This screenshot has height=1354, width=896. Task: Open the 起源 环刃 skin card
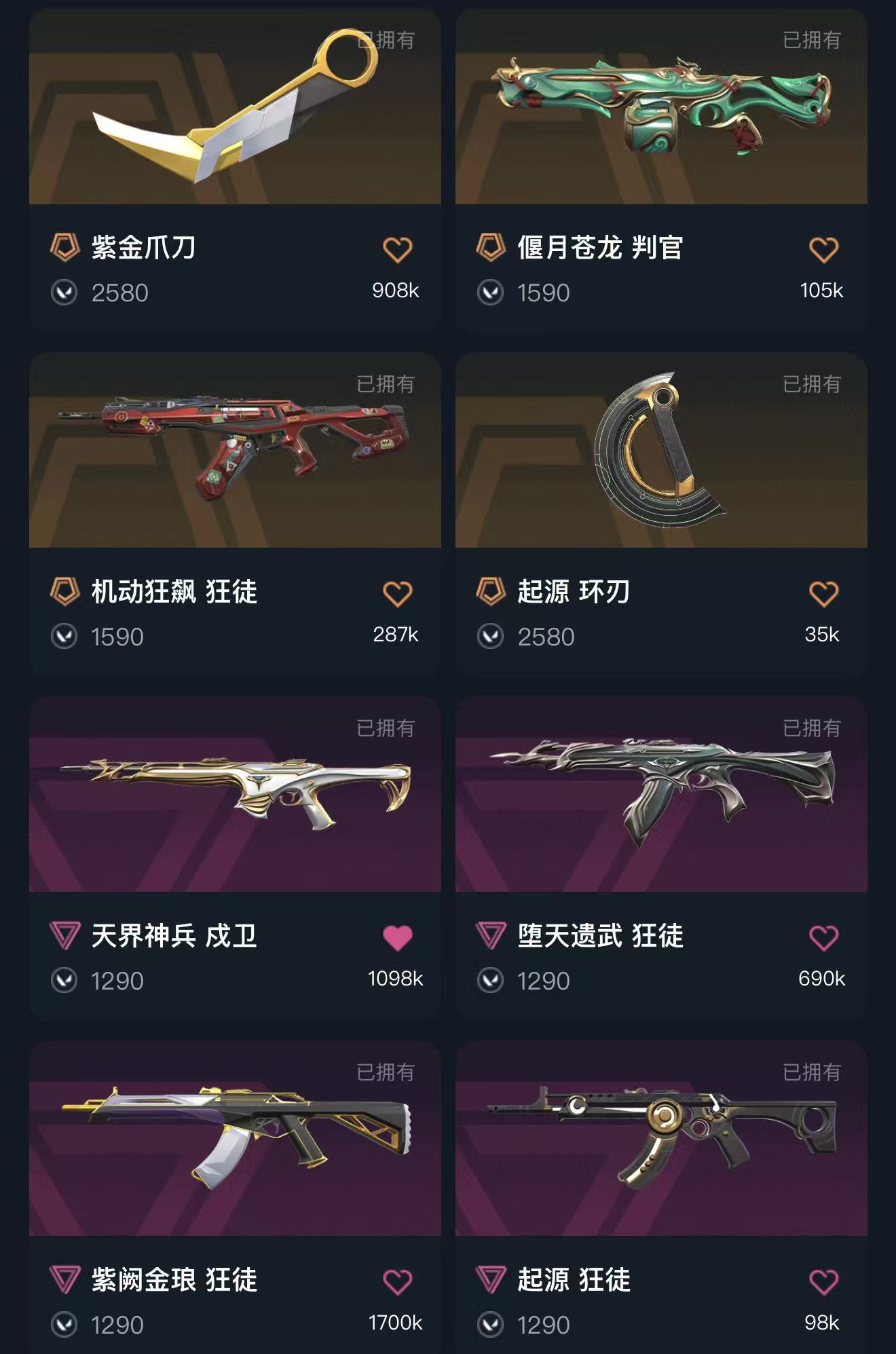(661, 514)
